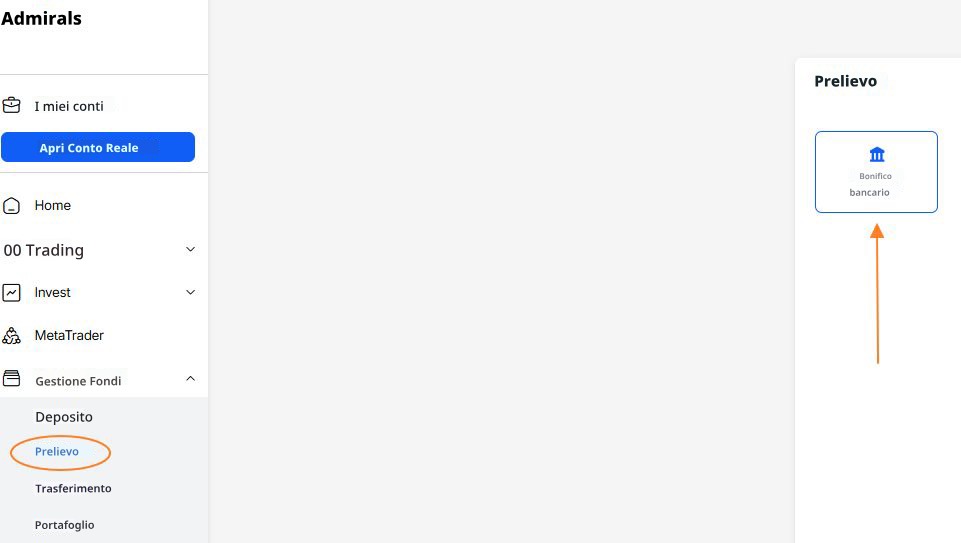Choose the Bonifico bancario withdrawal option
The height and width of the screenshot is (543, 961).
click(876, 172)
